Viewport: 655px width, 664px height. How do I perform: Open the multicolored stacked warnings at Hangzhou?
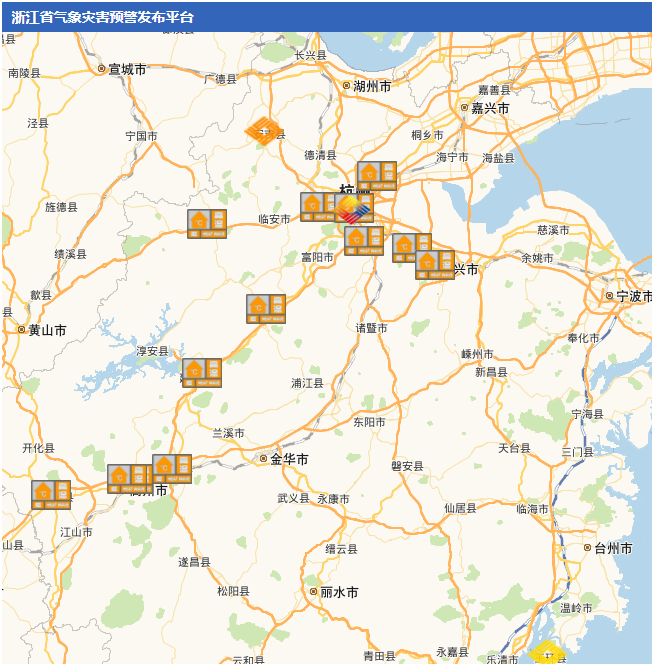(352, 208)
